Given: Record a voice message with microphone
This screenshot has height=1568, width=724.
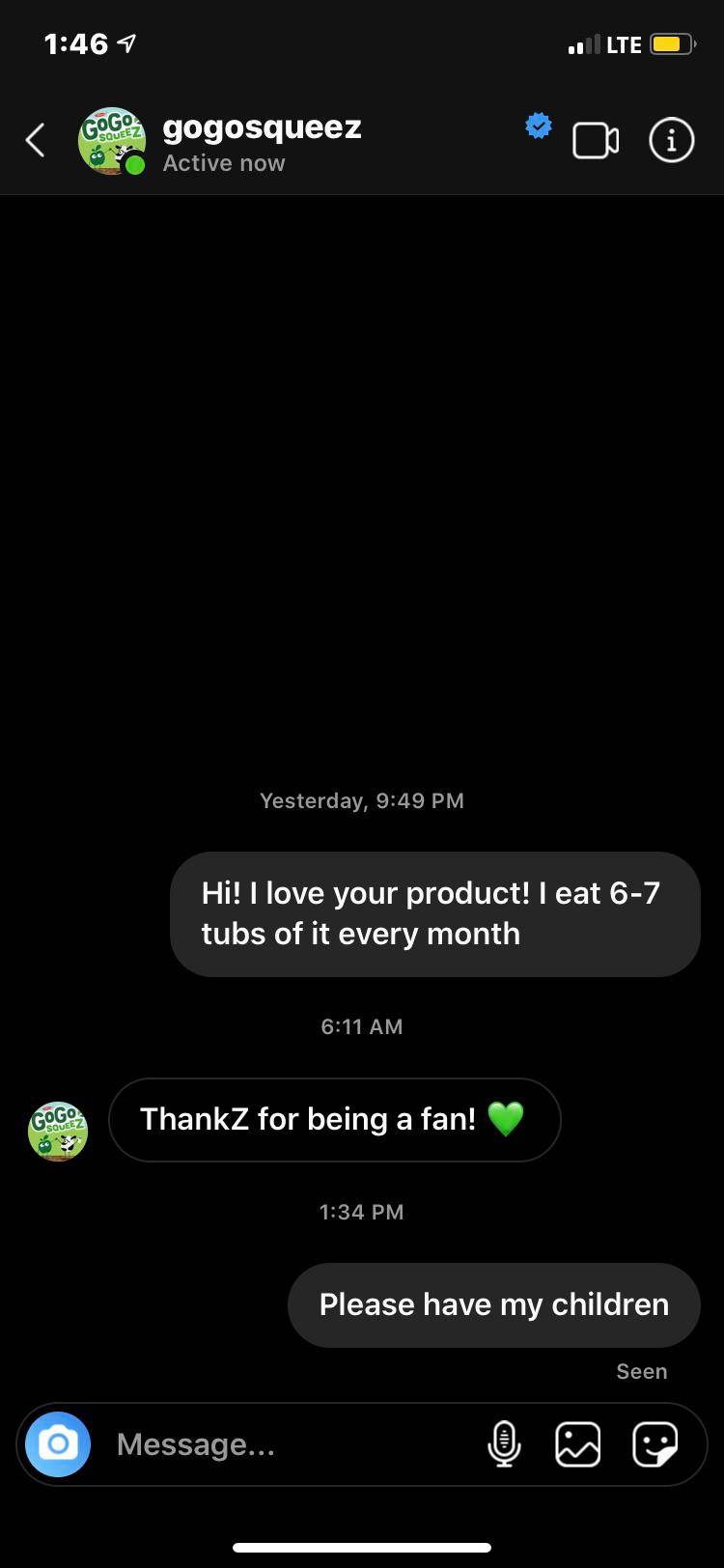Looking at the screenshot, I should [x=504, y=1444].
